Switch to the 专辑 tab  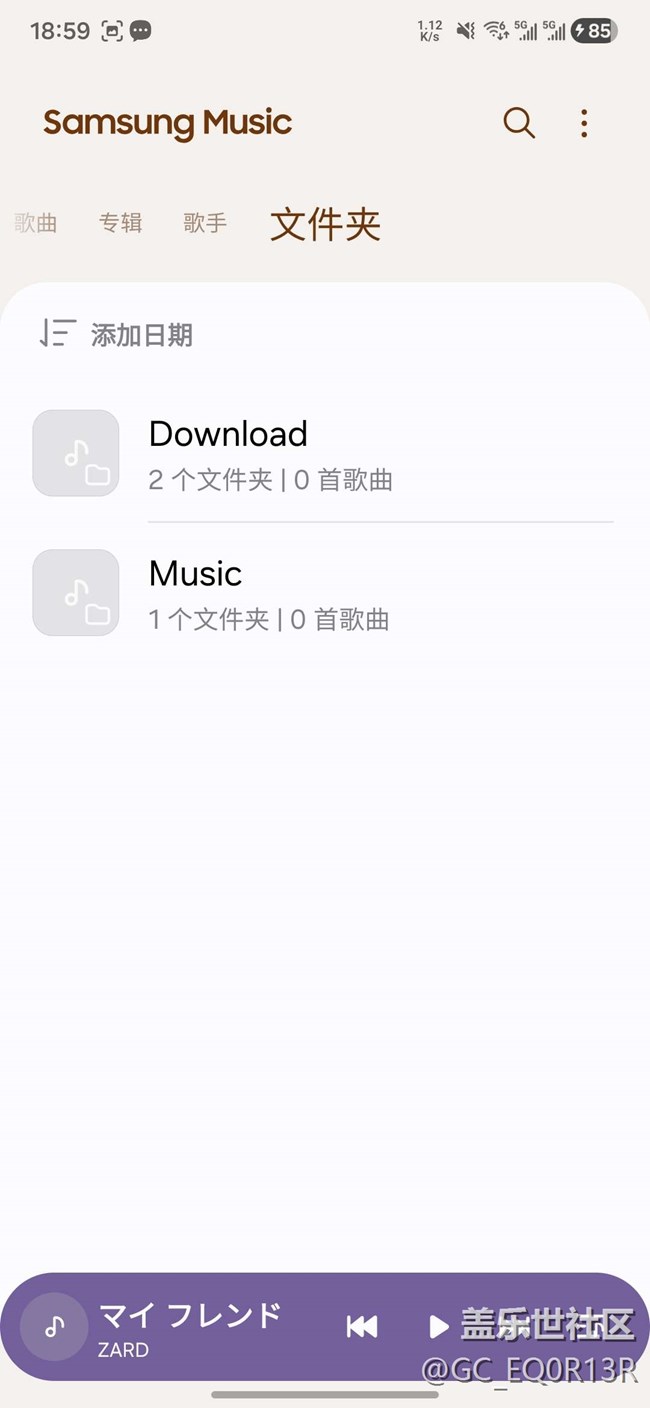tap(120, 223)
